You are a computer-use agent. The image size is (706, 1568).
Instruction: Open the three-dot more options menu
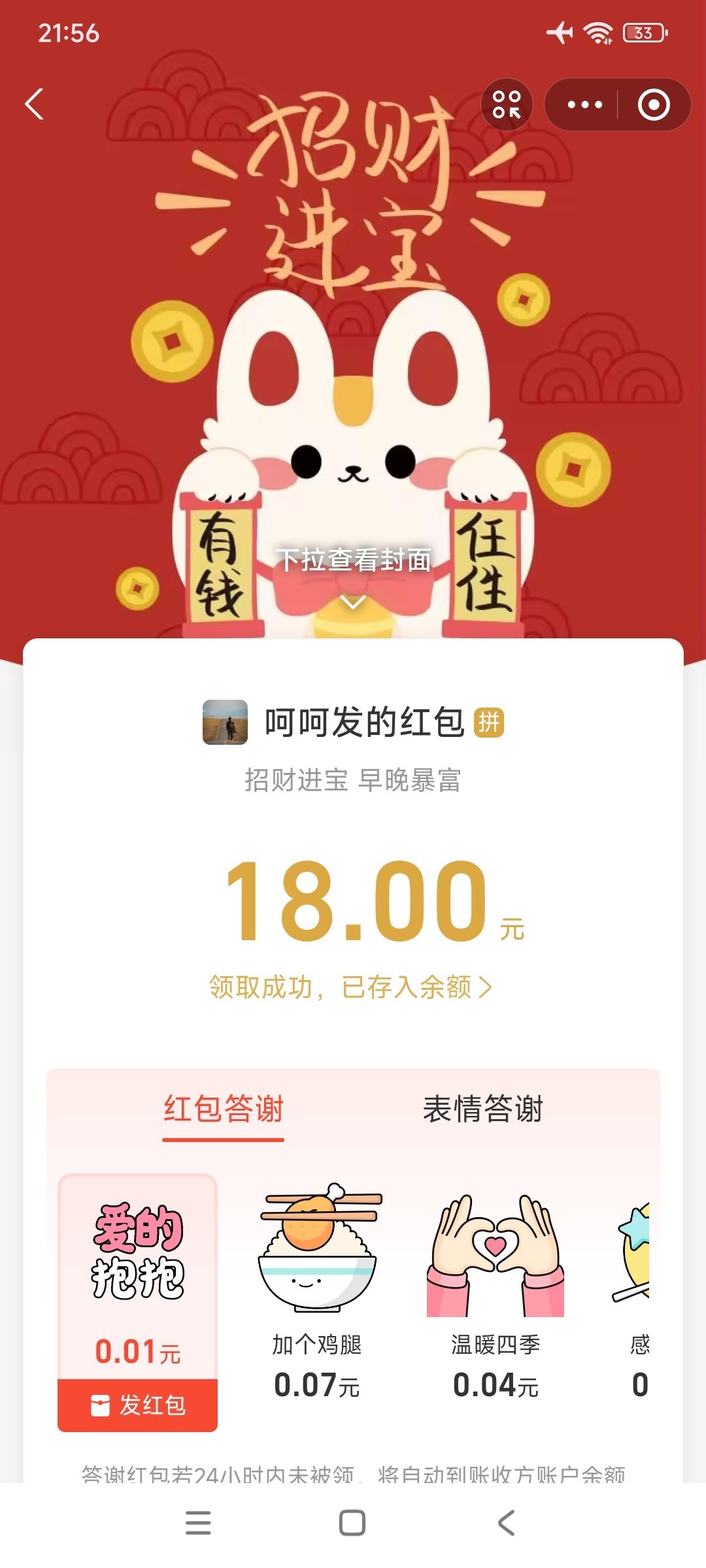coord(584,105)
